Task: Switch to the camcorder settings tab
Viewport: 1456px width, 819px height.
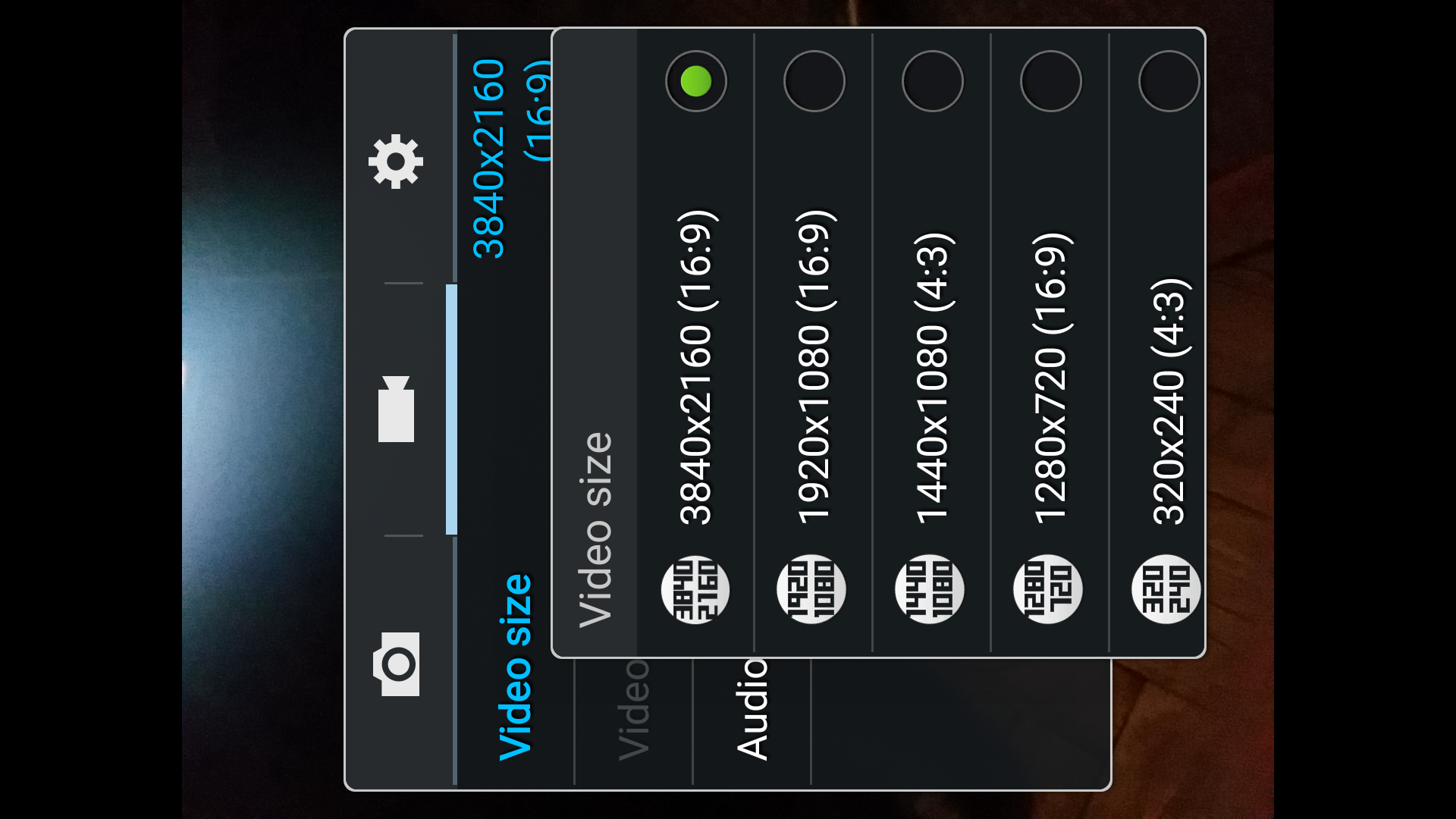Action: tap(396, 409)
